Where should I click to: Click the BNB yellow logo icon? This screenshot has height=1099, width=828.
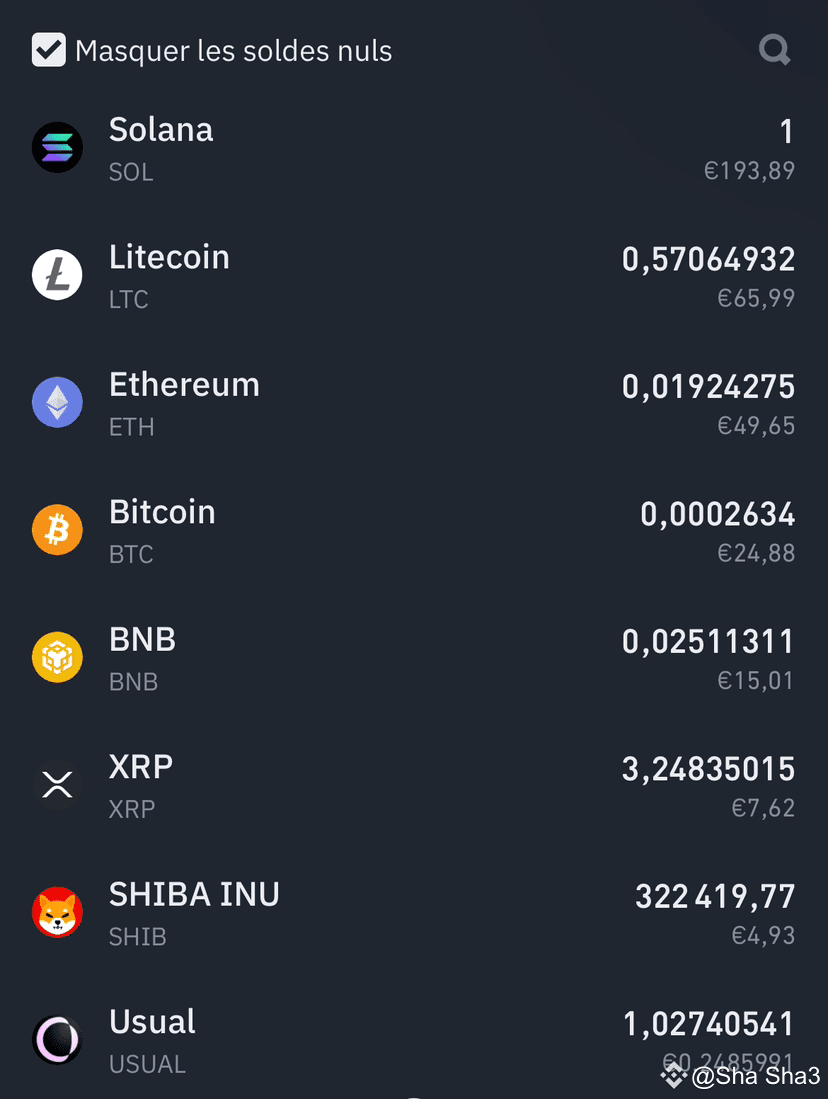click(57, 657)
